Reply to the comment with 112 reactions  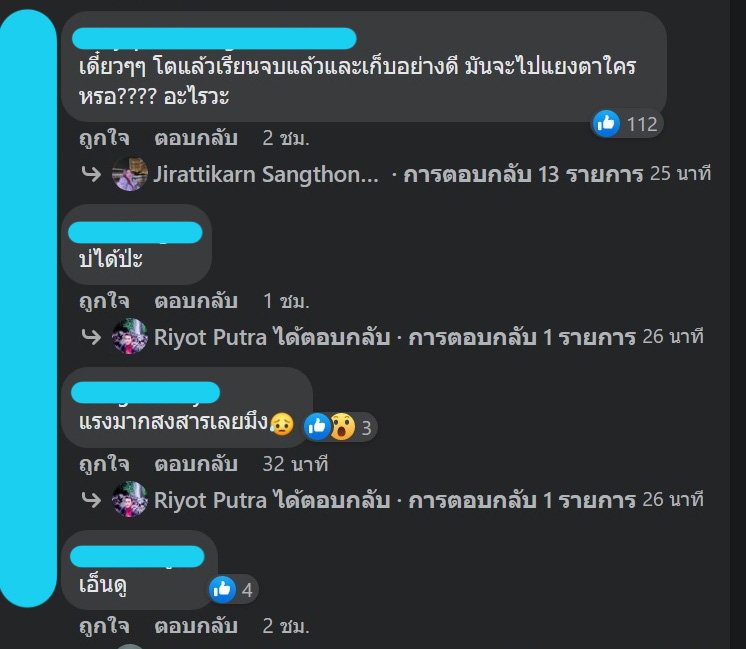pos(195,138)
